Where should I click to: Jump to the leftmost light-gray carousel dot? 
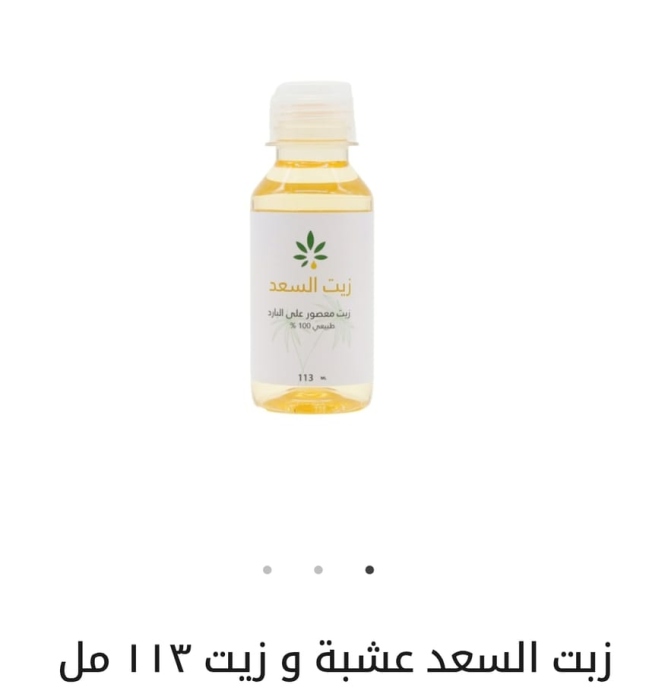pos(267,570)
